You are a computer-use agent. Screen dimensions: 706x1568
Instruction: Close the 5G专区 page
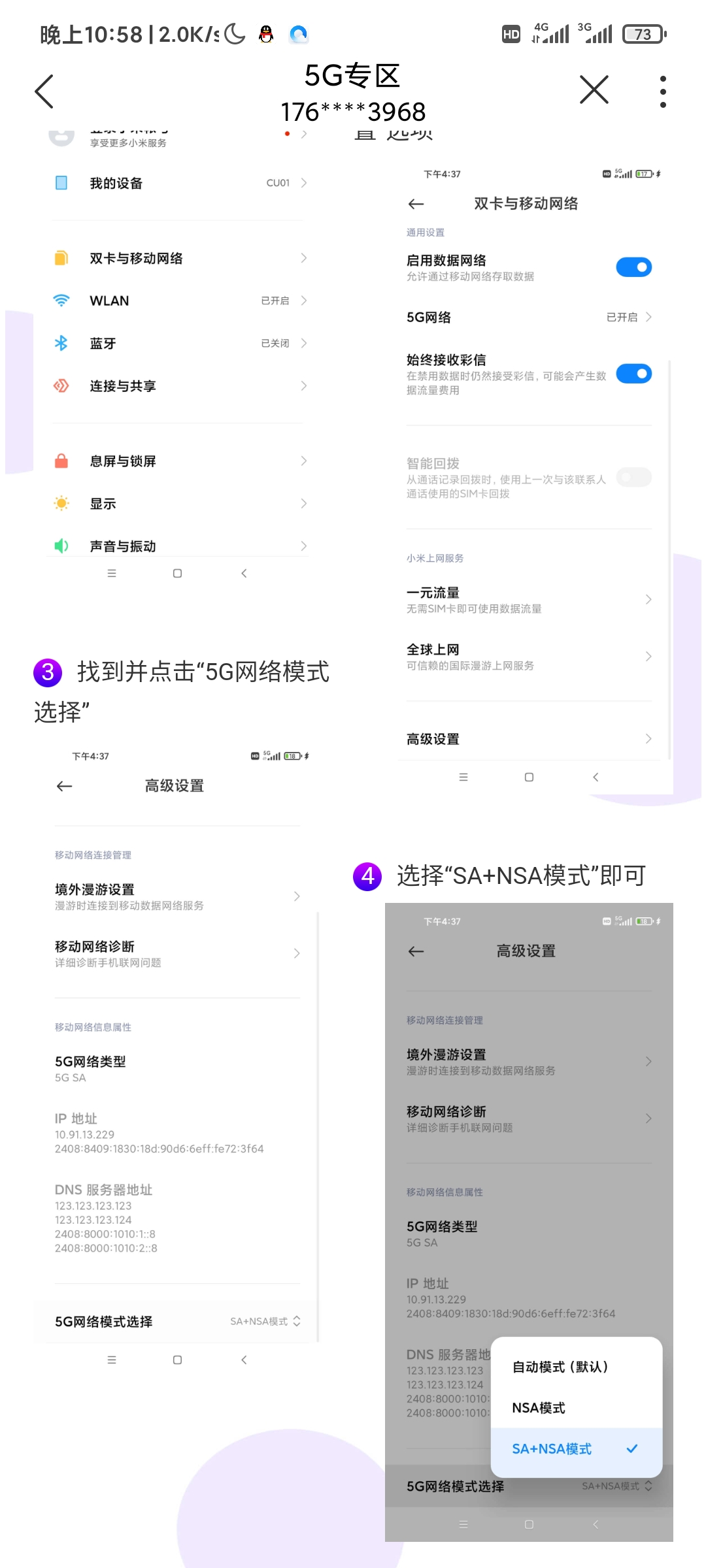click(x=594, y=90)
